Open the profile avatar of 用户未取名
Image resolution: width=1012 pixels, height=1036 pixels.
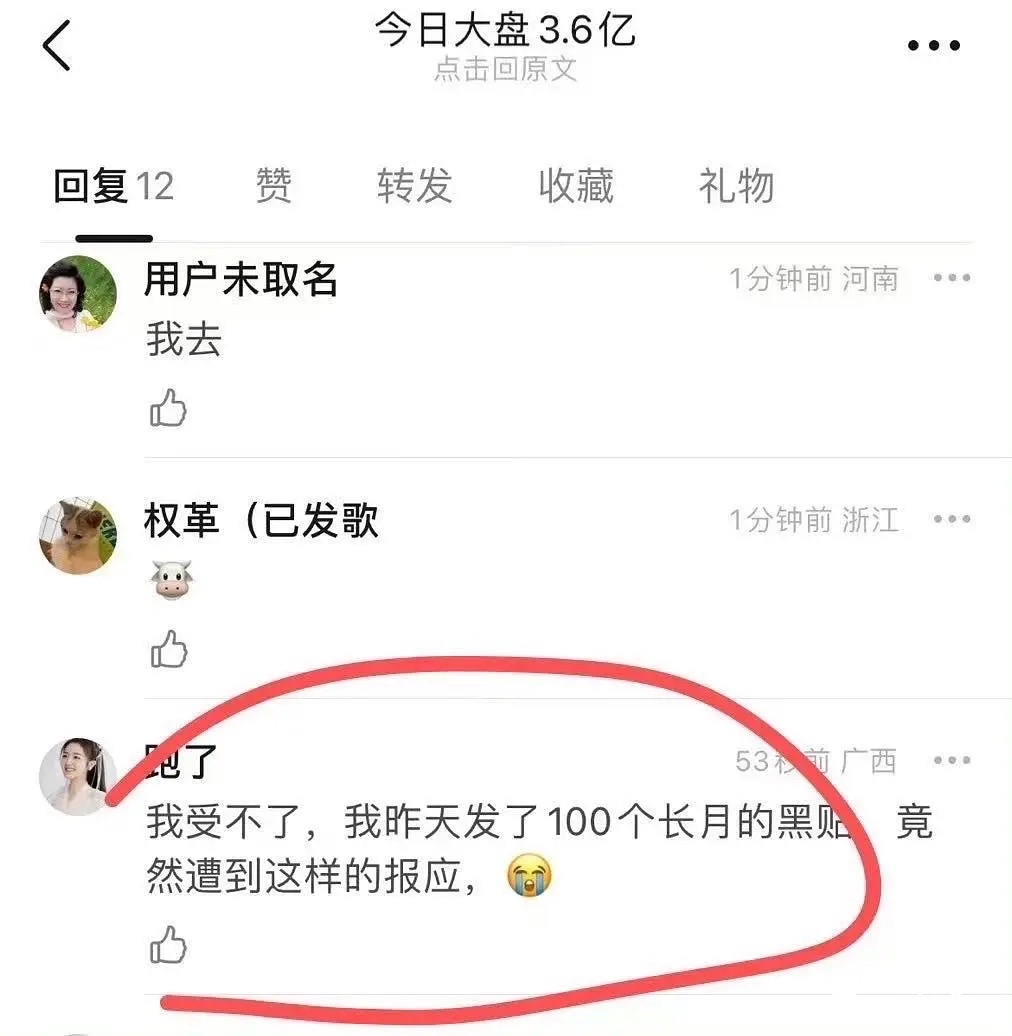(78, 293)
